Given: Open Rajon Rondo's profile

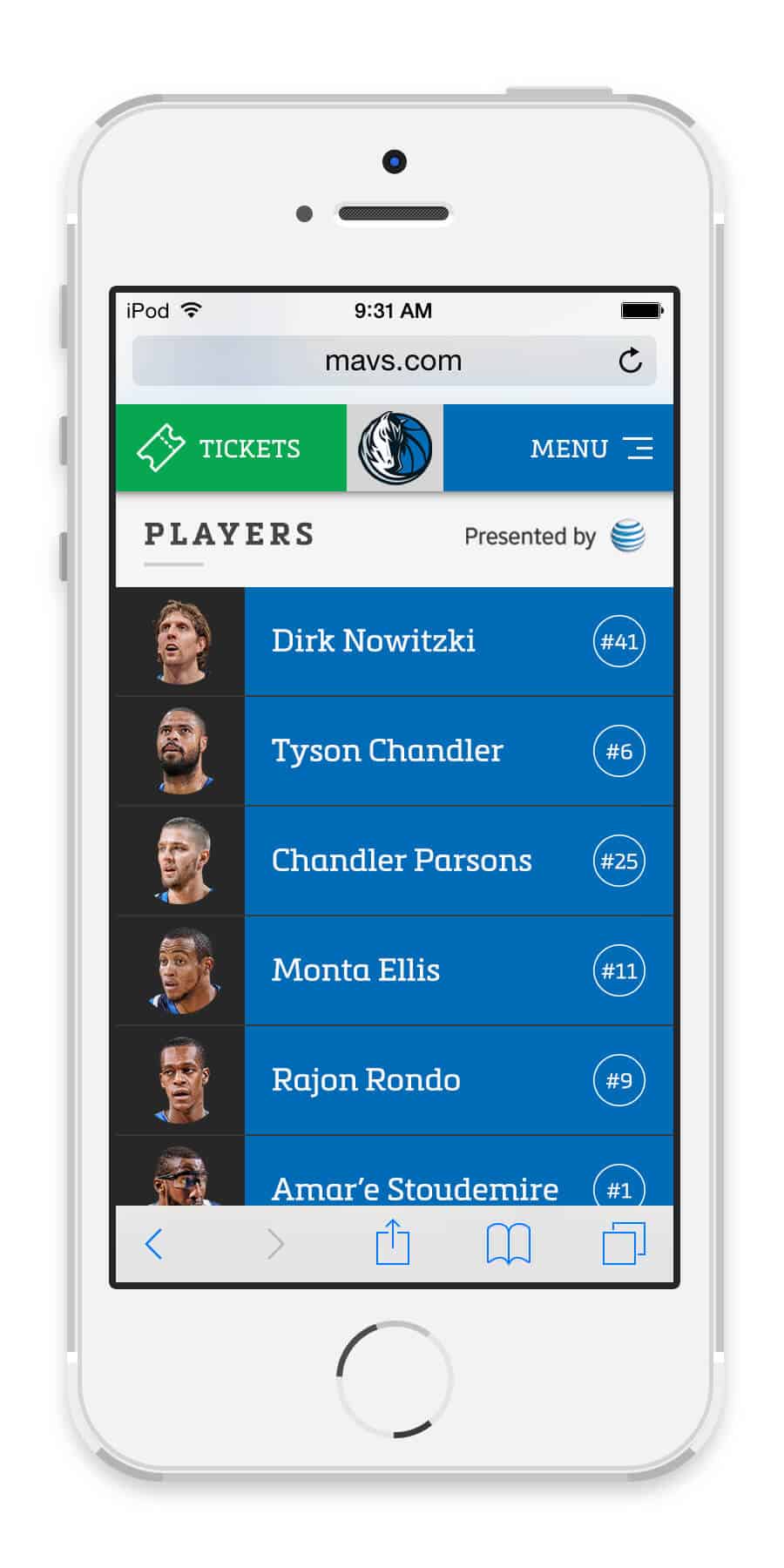Looking at the screenshot, I should (395, 1080).
